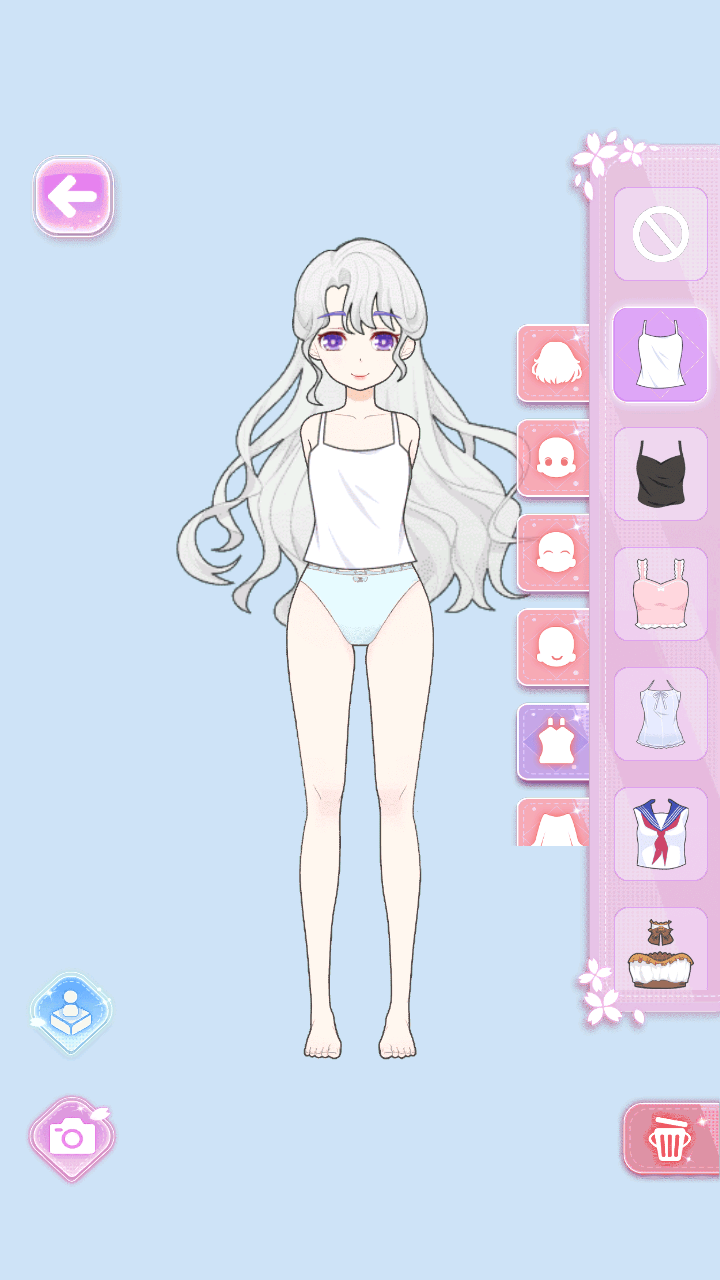Image resolution: width=720 pixels, height=1280 pixels.
Task: Open the mouth category tab
Action: coord(553,647)
